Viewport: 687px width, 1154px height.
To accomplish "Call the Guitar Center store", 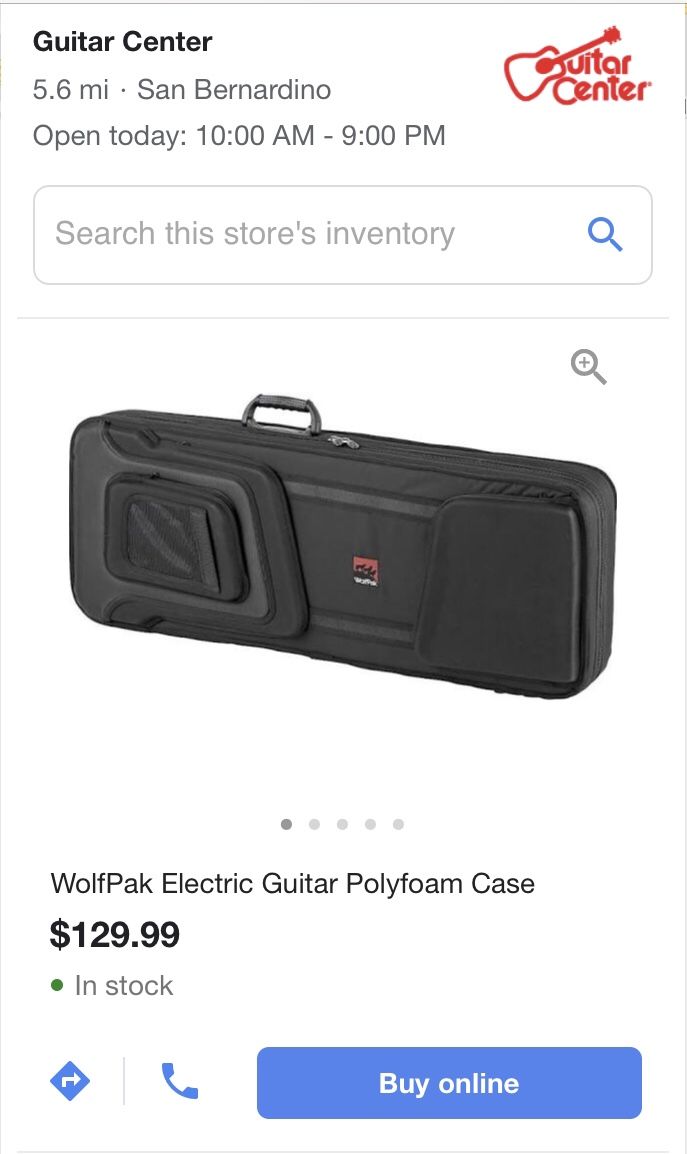I will click(180, 1081).
